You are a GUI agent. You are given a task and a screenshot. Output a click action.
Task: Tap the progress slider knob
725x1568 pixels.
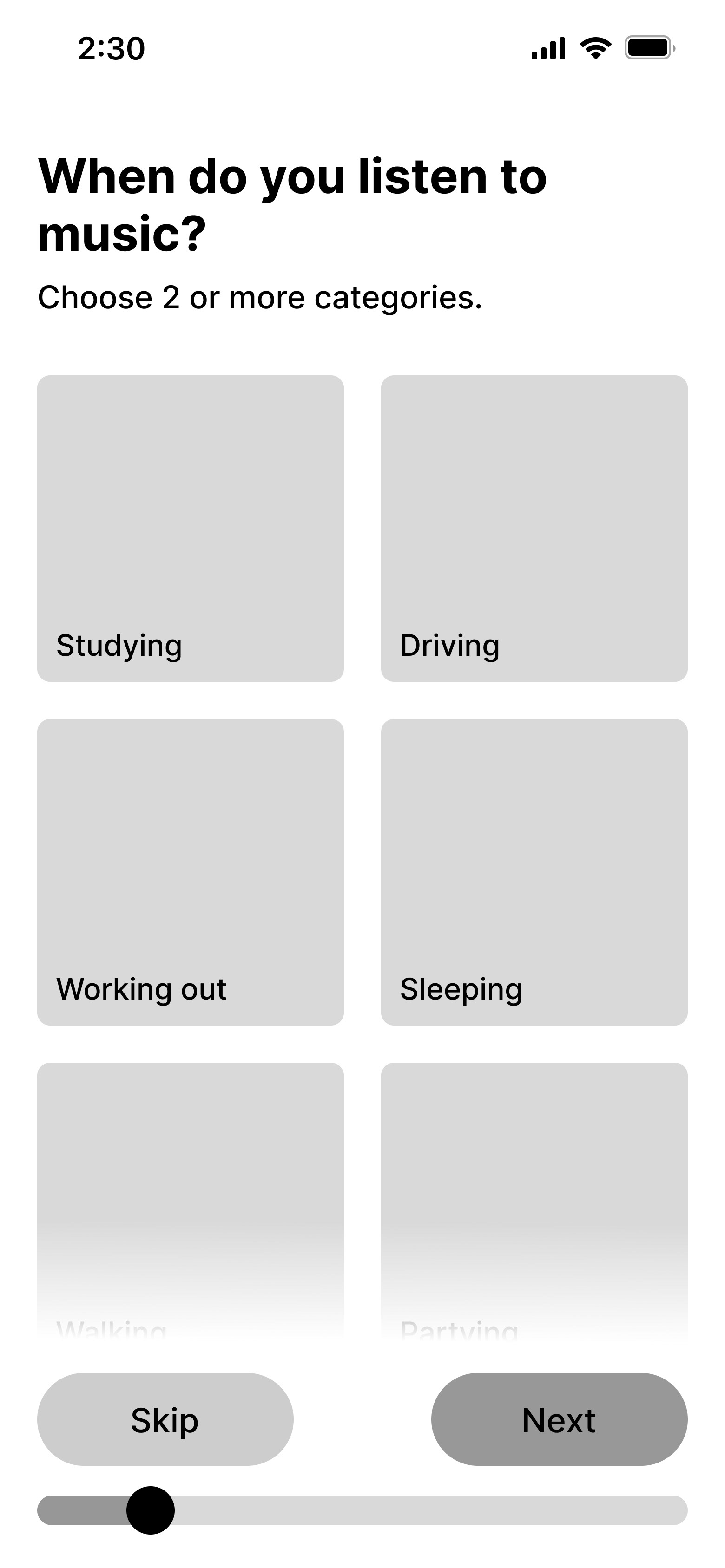pyautogui.click(x=151, y=1510)
